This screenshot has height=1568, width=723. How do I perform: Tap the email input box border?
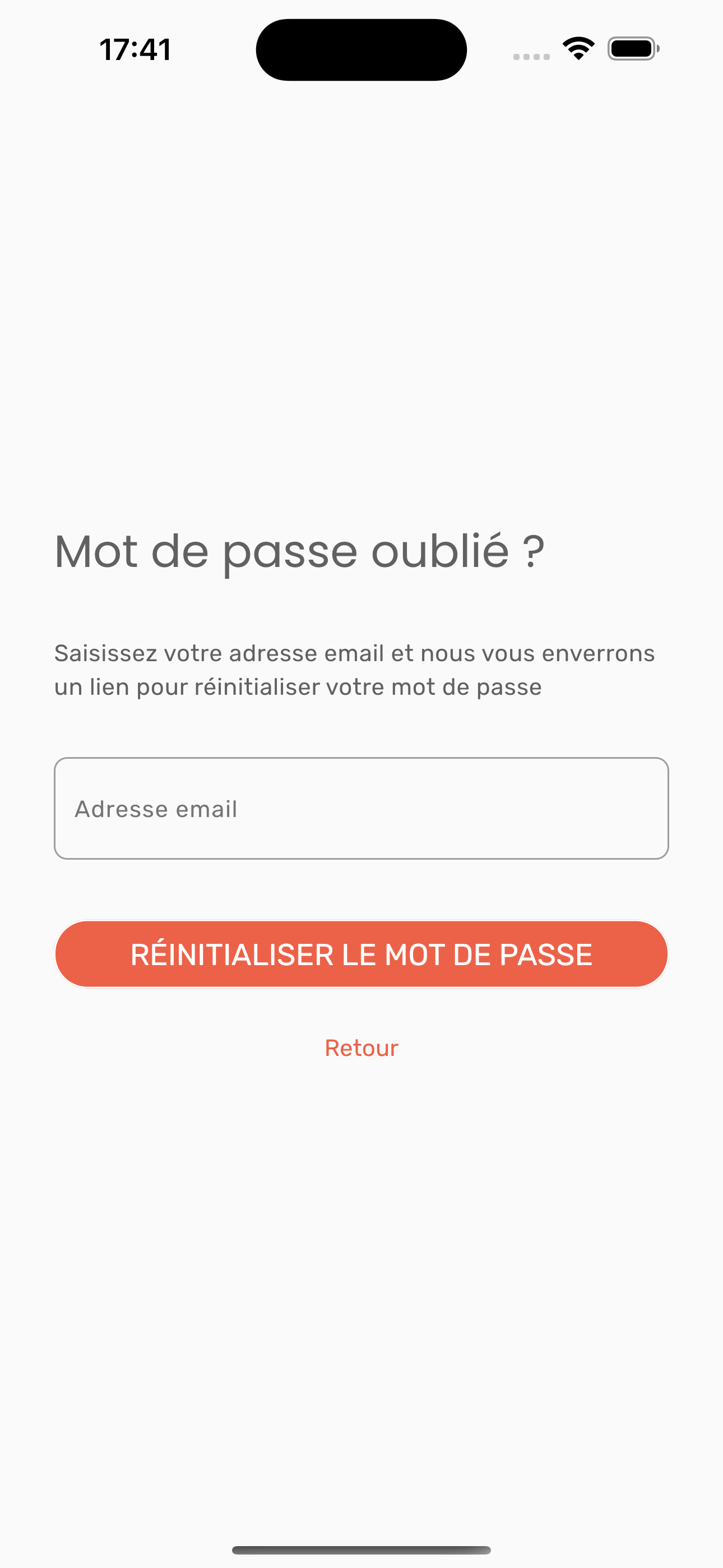point(361,759)
